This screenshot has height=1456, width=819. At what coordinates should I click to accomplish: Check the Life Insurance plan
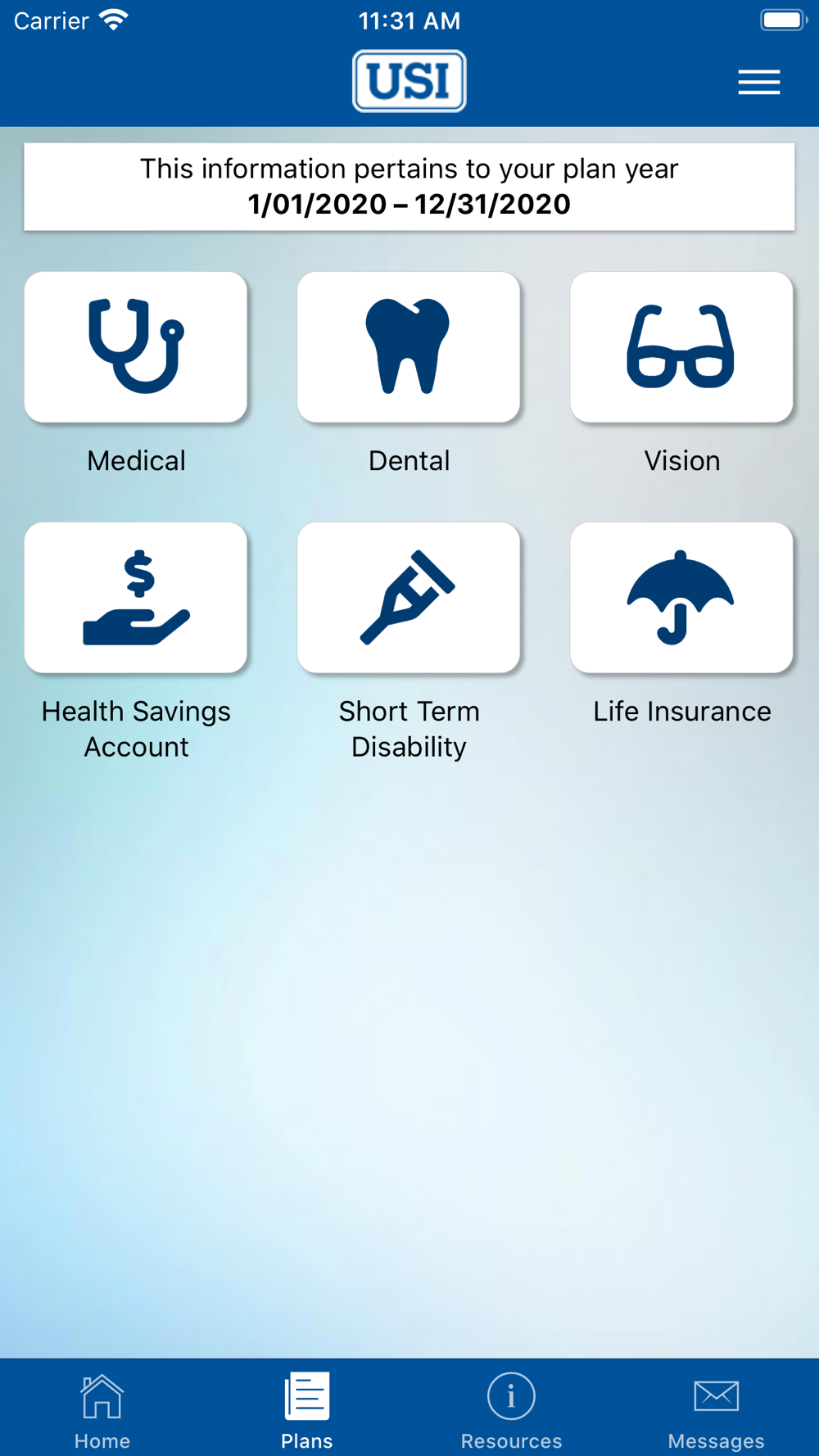681,598
